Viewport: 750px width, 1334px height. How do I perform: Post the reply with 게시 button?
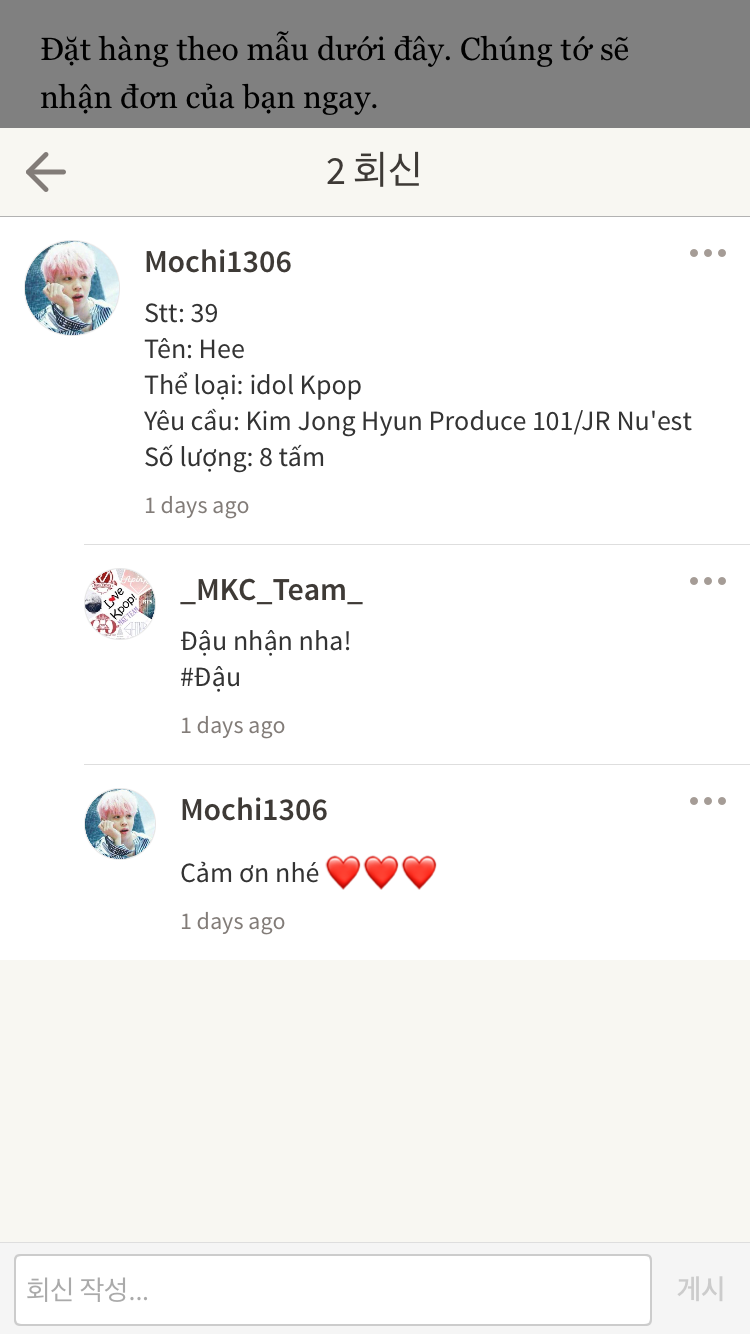pyautogui.click(x=700, y=1288)
